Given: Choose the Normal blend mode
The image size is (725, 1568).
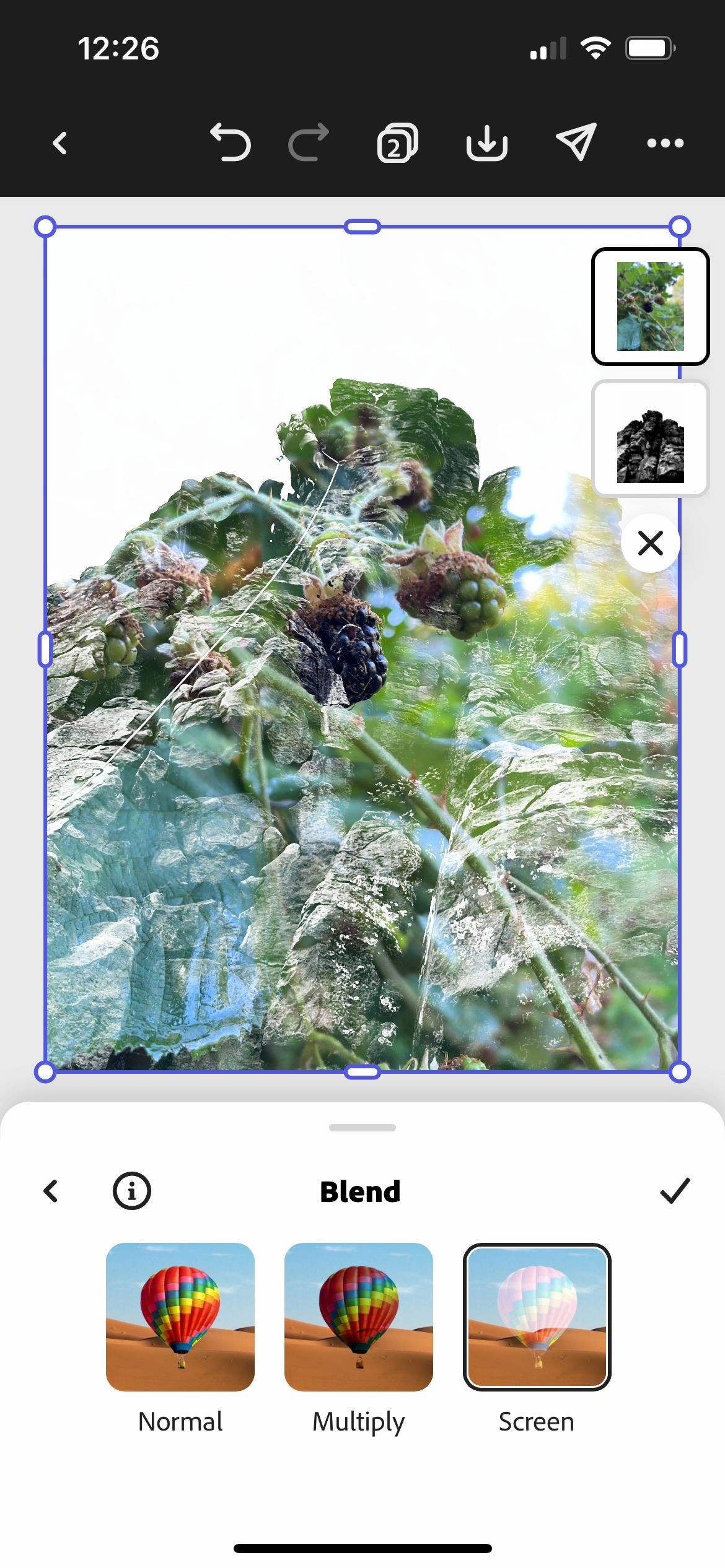Looking at the screenshot, I should 180,1317.
